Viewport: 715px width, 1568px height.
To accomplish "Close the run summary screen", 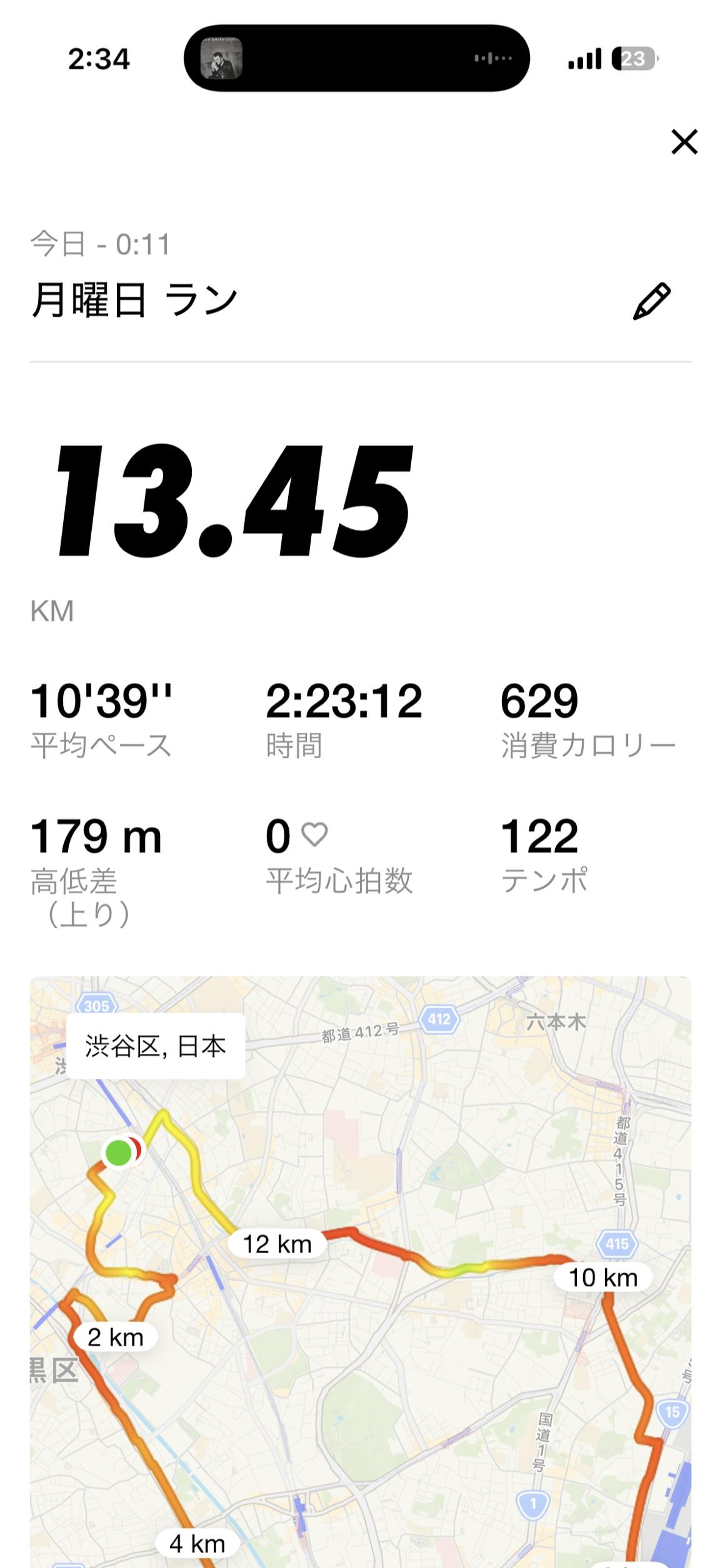I will point(684,142).
